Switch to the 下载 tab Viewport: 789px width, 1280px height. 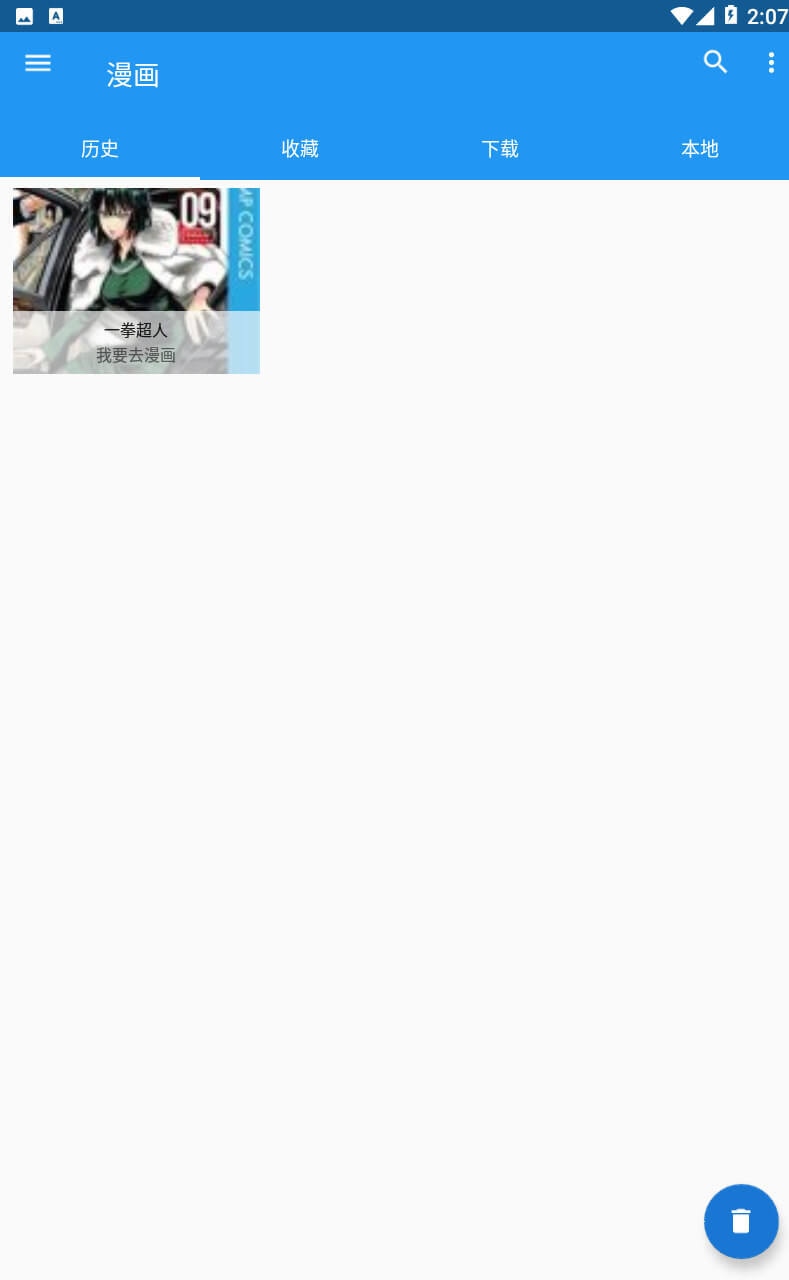point(500,149)
